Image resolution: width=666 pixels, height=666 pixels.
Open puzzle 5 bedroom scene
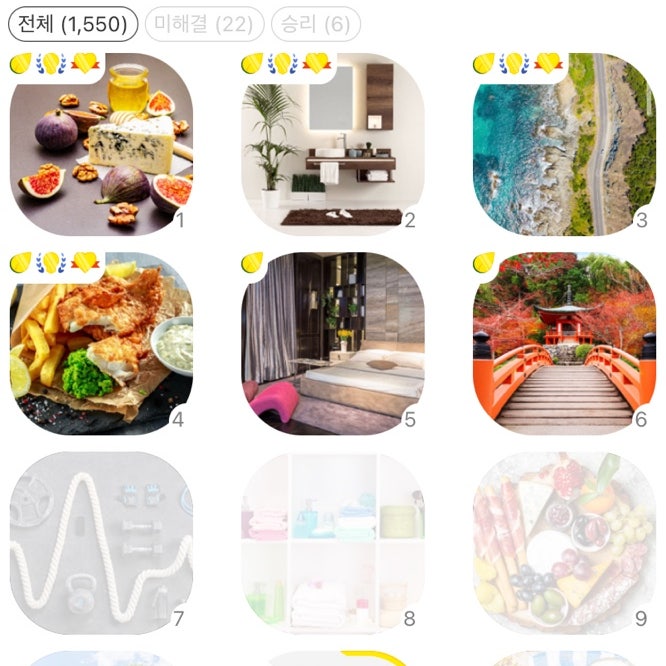click(x=332, y=343)
